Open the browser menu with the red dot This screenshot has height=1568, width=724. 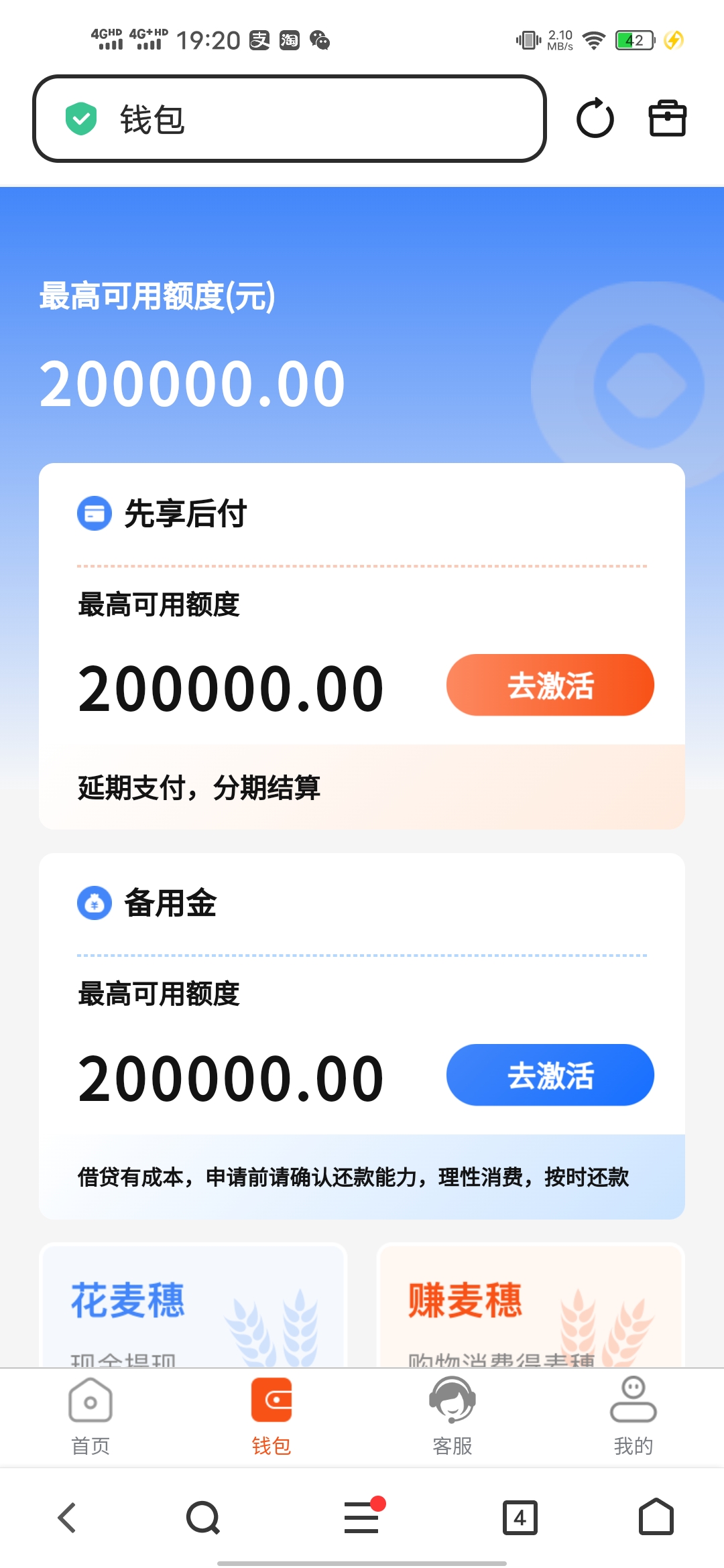coord(362,1518)
